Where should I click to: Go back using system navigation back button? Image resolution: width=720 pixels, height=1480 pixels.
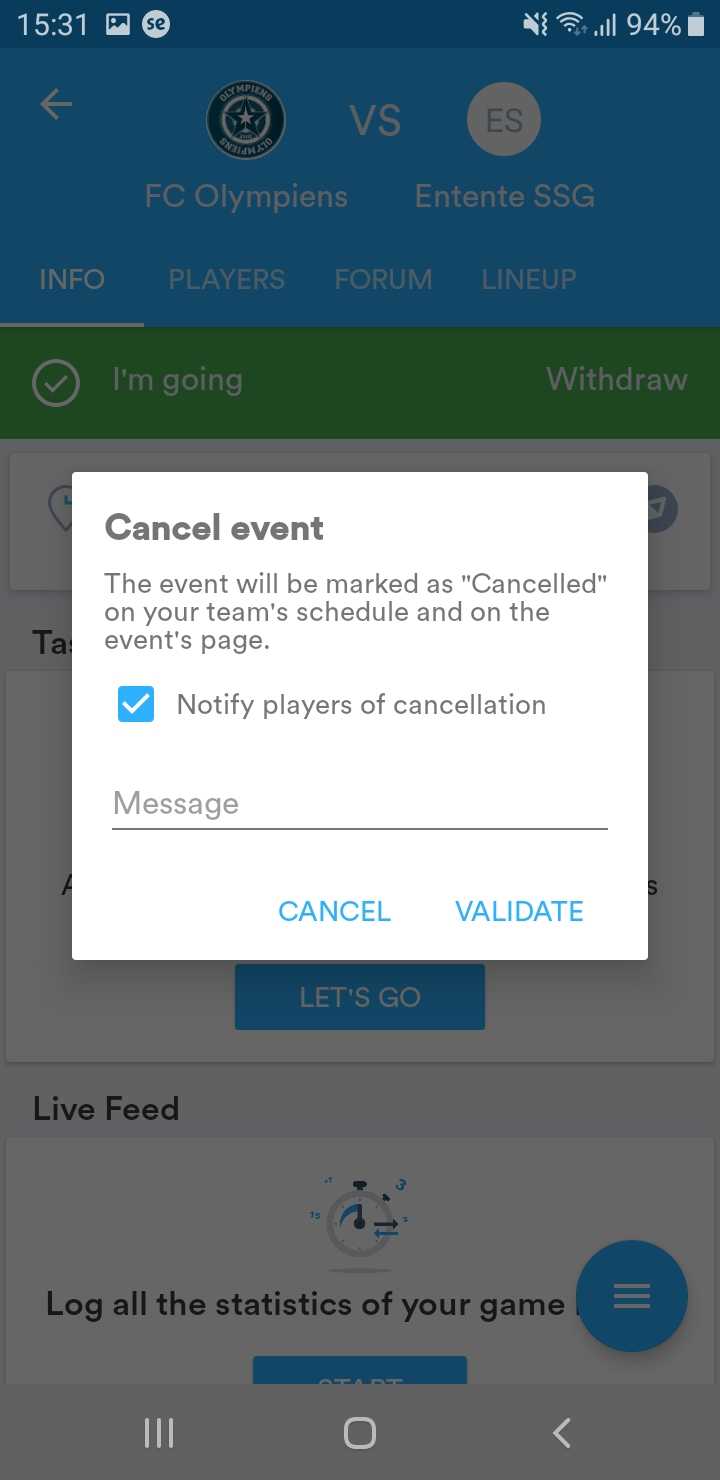[x=561, y=1433]
